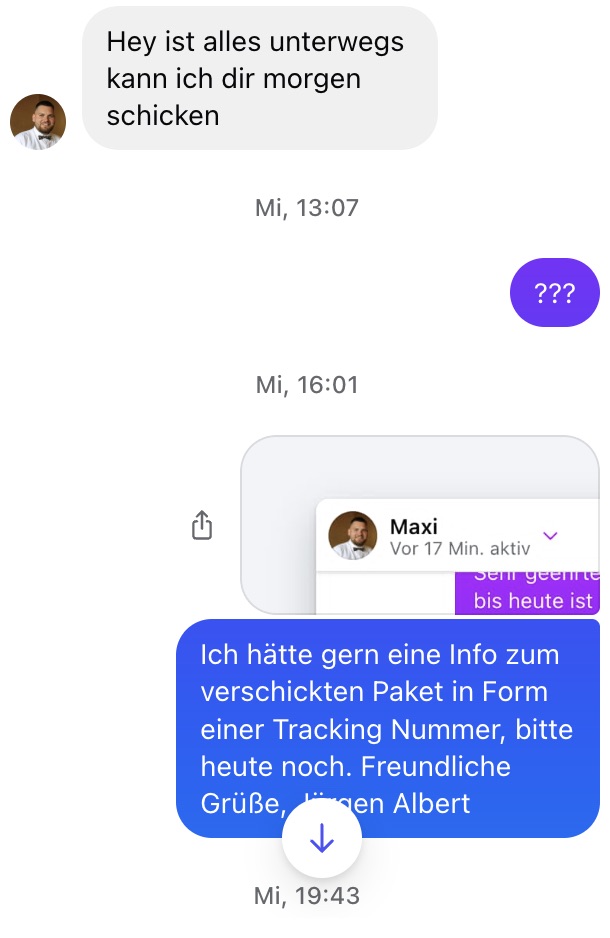The height and width of the screenshot is (938, 610).
Task: Share the sent screenshot image
Action: pyautogui.click(x=202, y=525)
